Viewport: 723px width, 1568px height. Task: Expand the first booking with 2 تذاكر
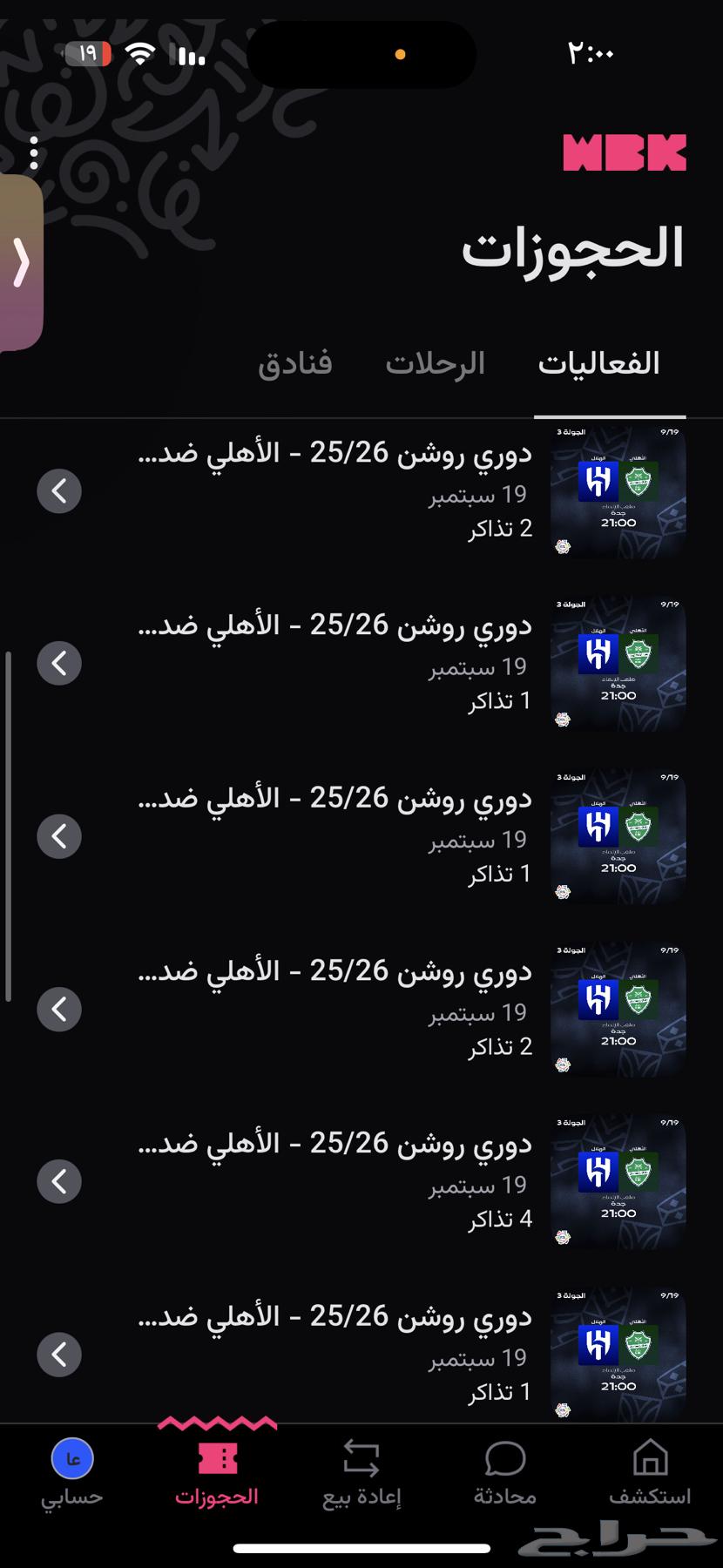pyautogui.click(x=59, y=490)
